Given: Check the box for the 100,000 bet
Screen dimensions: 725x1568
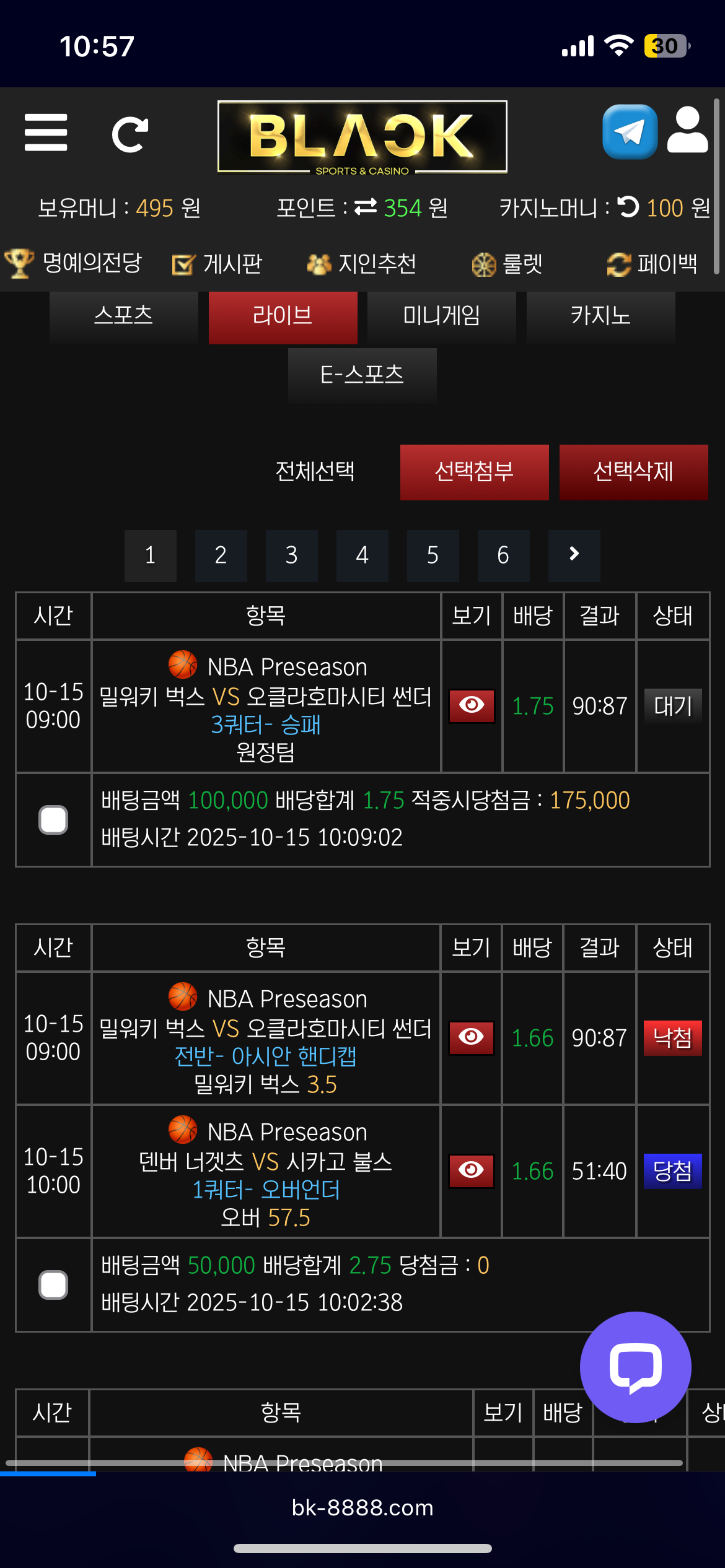Looking at the screenshot, I should click(53, 820).
